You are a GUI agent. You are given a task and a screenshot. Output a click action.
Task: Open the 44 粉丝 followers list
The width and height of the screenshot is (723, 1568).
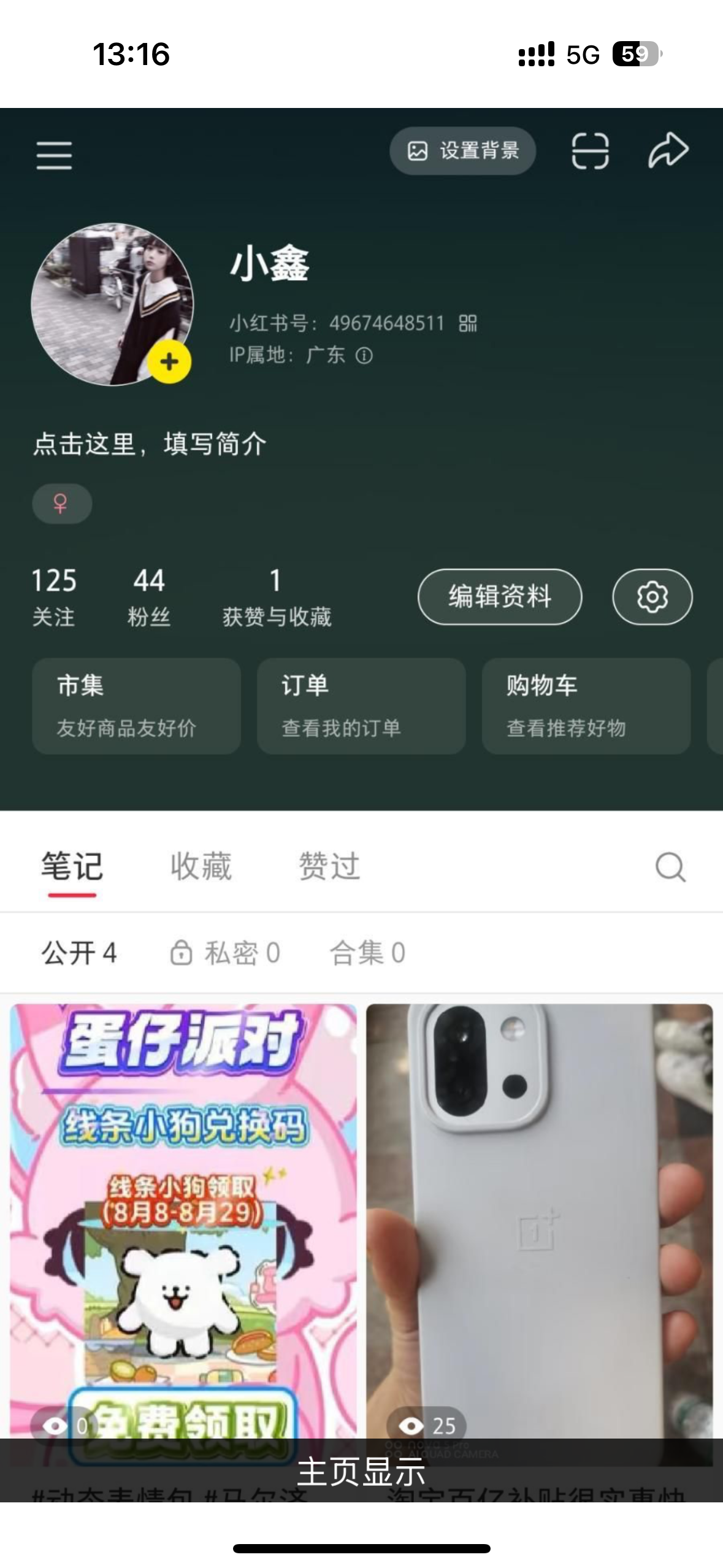pyautogui.click(x=149, y=596)
